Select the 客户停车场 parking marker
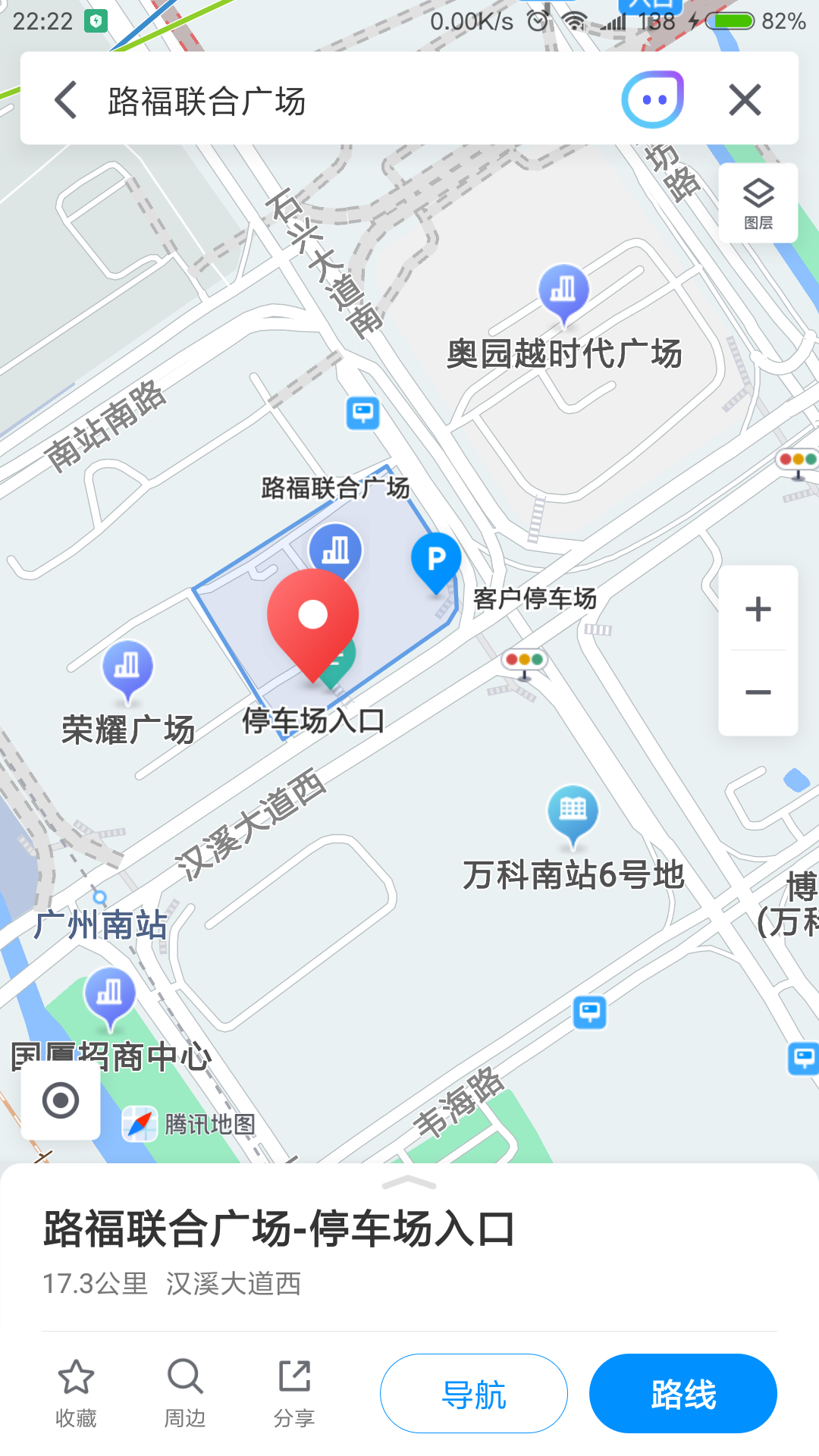This screenshot has width=819, height=1456. (436, 561)
